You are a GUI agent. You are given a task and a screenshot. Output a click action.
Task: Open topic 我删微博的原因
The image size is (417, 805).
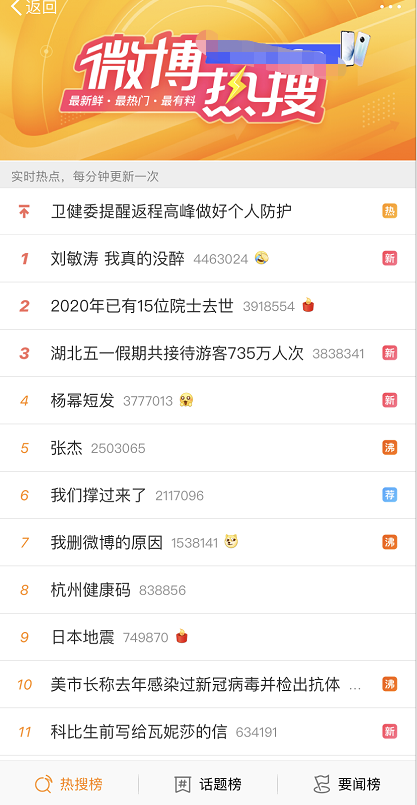click(x=207, y=542)
